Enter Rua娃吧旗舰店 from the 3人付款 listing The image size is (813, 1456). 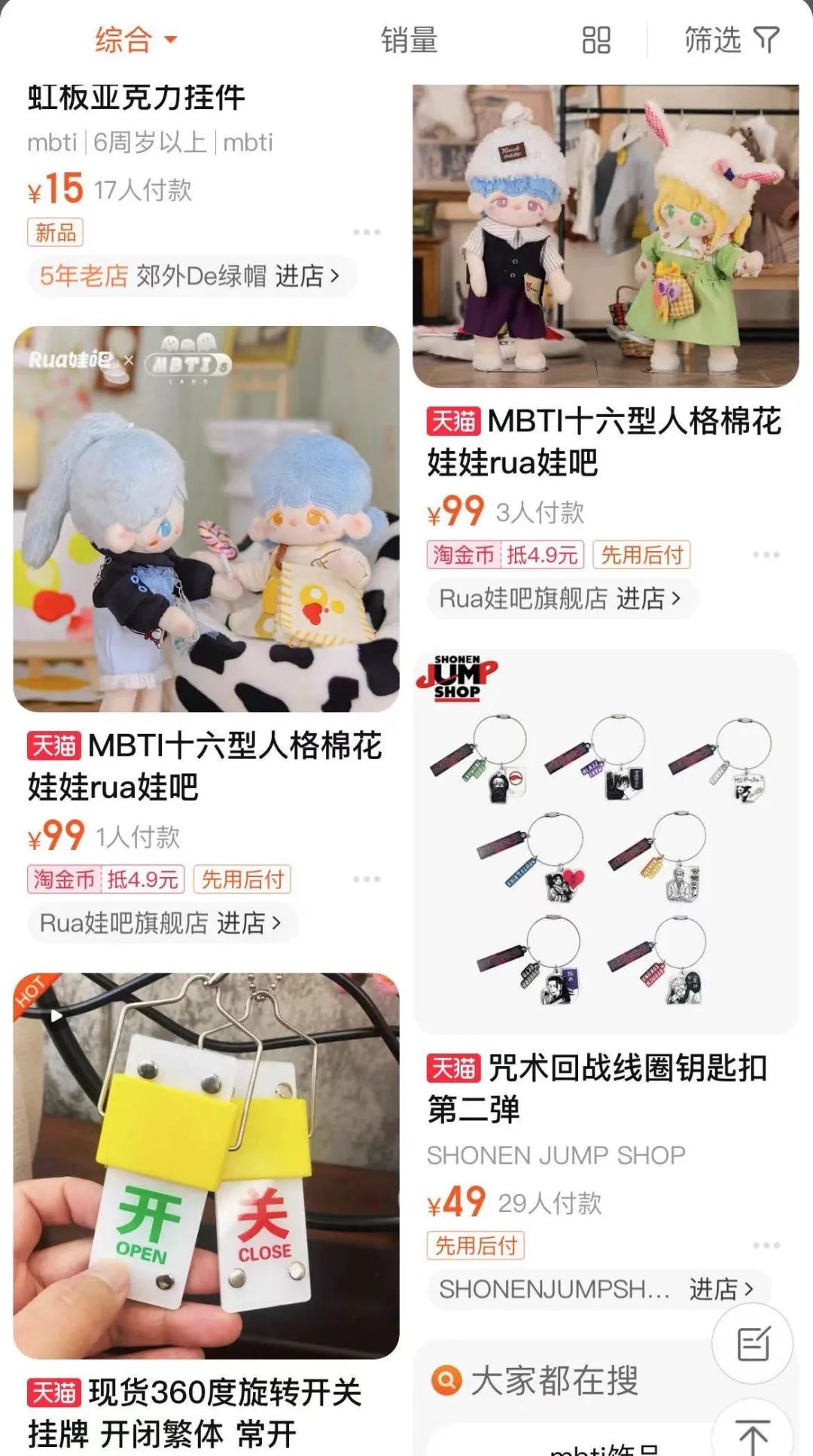click(x=559, y=599)
